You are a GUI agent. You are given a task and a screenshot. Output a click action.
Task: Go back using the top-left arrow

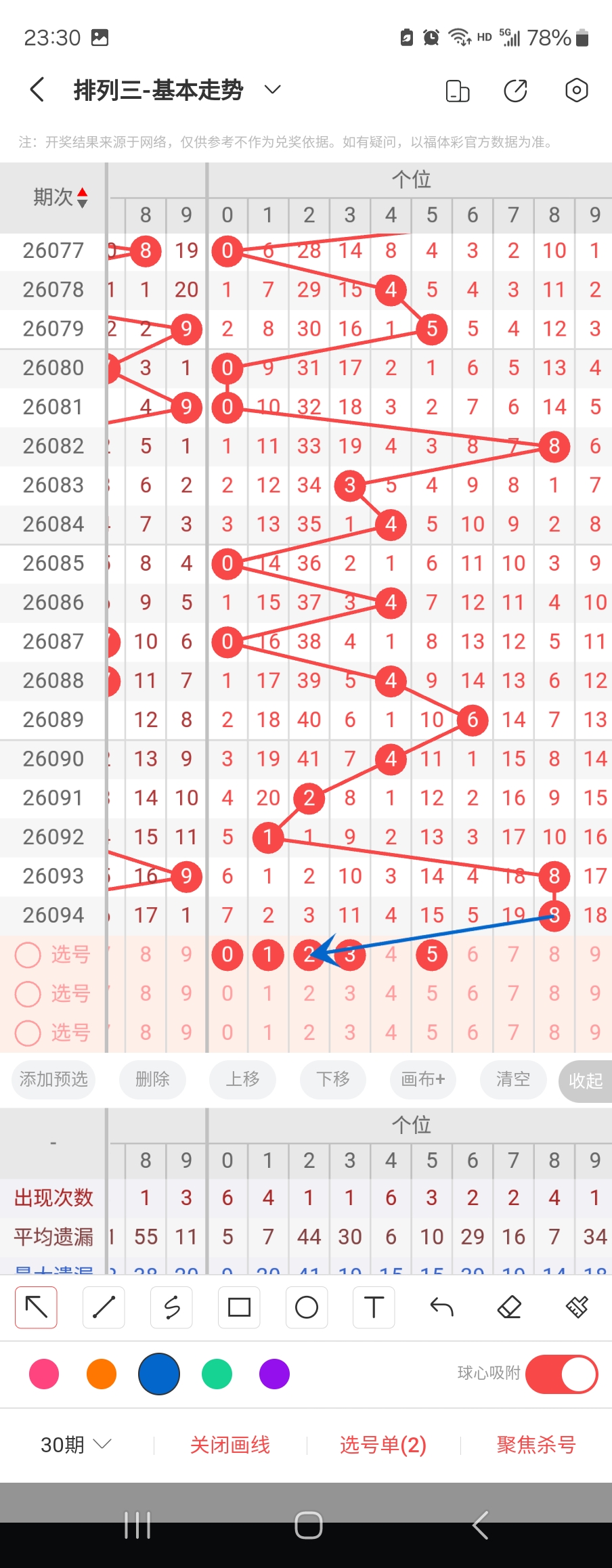(x=38, y=89)
